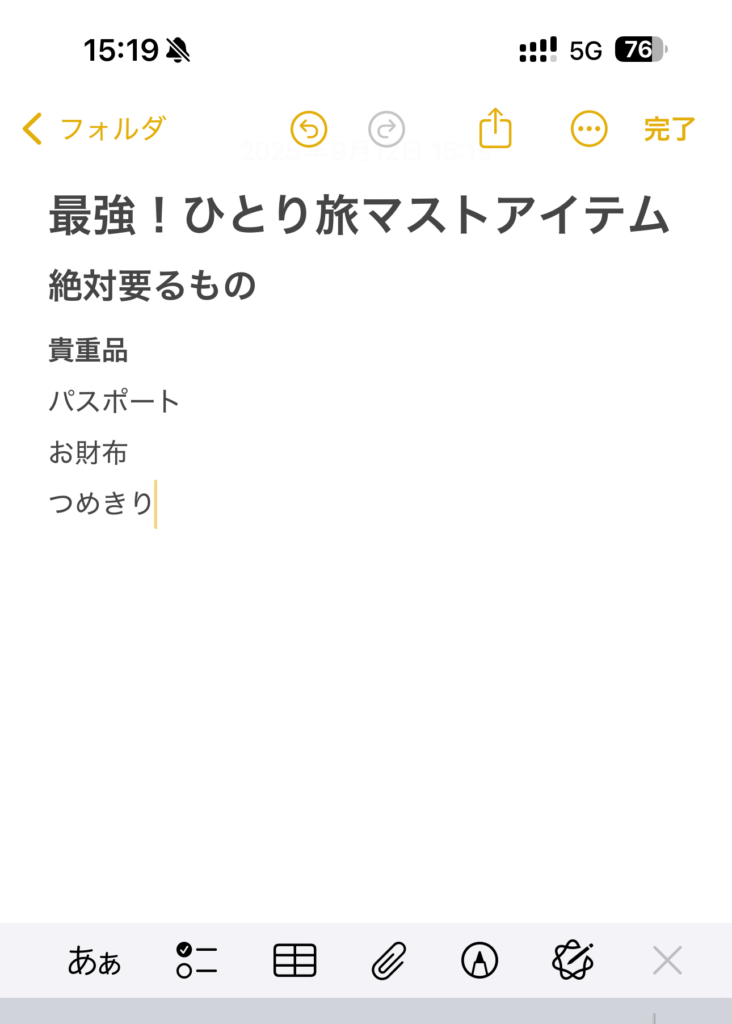
Task: Open the writing tools icon
Action: point(574,961)
